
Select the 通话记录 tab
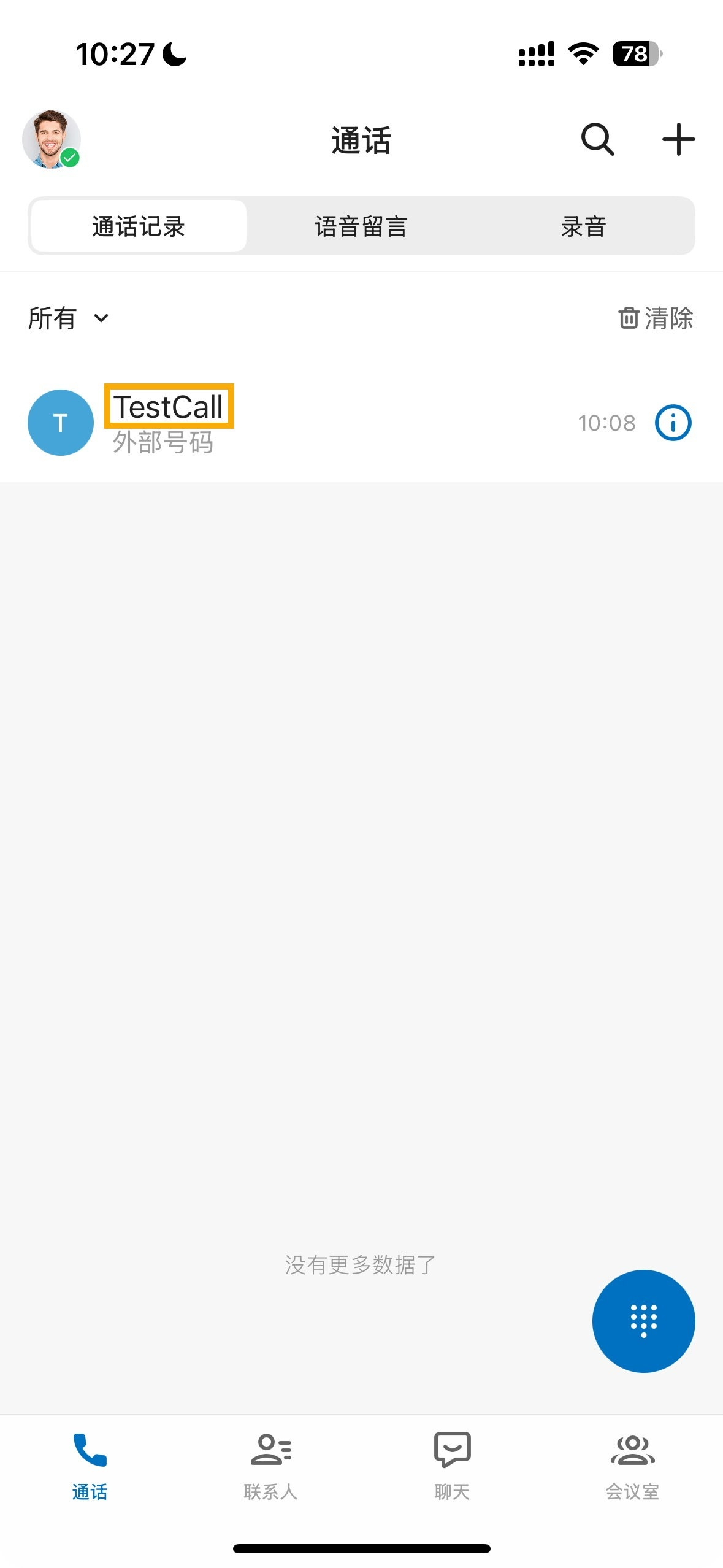(x=139, y=226)
